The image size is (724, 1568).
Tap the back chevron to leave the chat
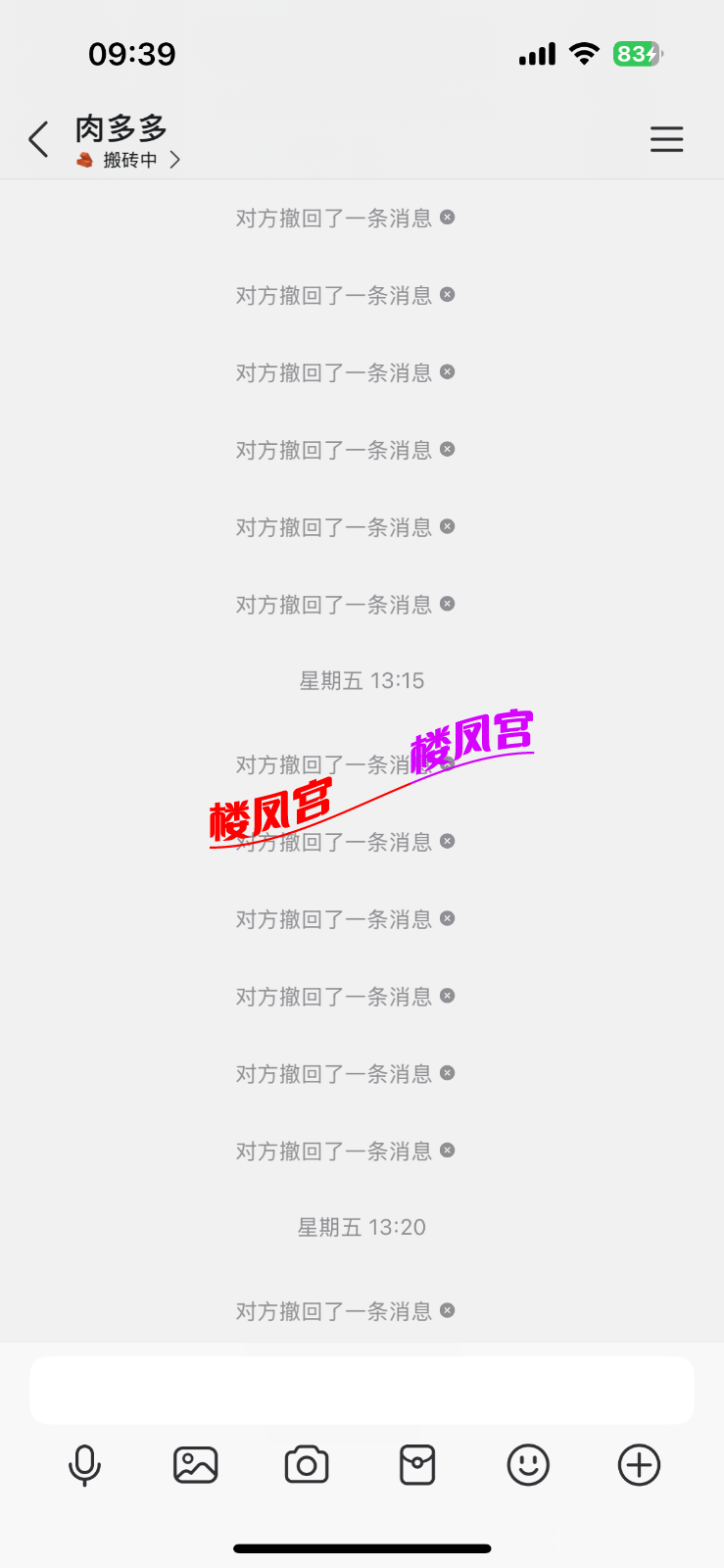click(38, 139)
